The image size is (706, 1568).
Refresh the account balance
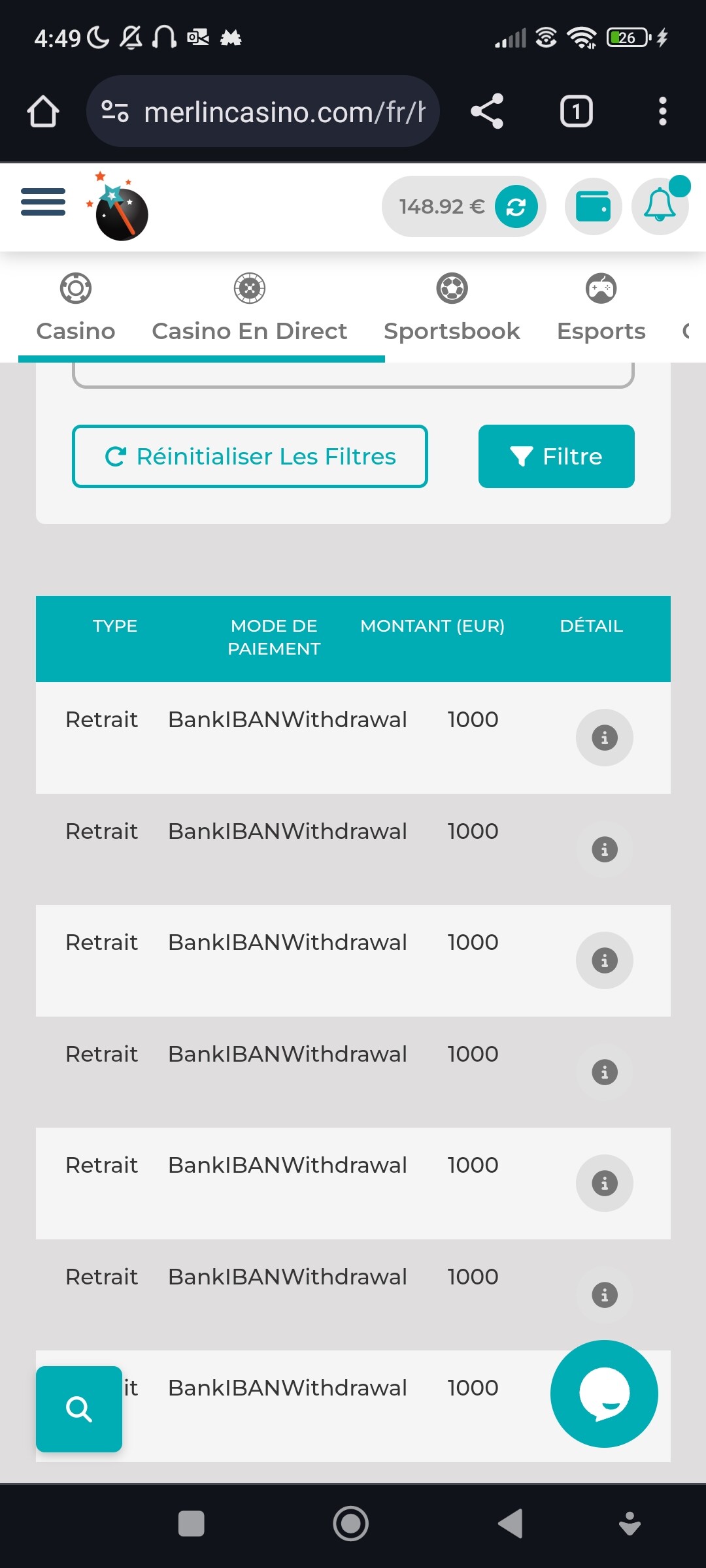[x=516, y=207]
